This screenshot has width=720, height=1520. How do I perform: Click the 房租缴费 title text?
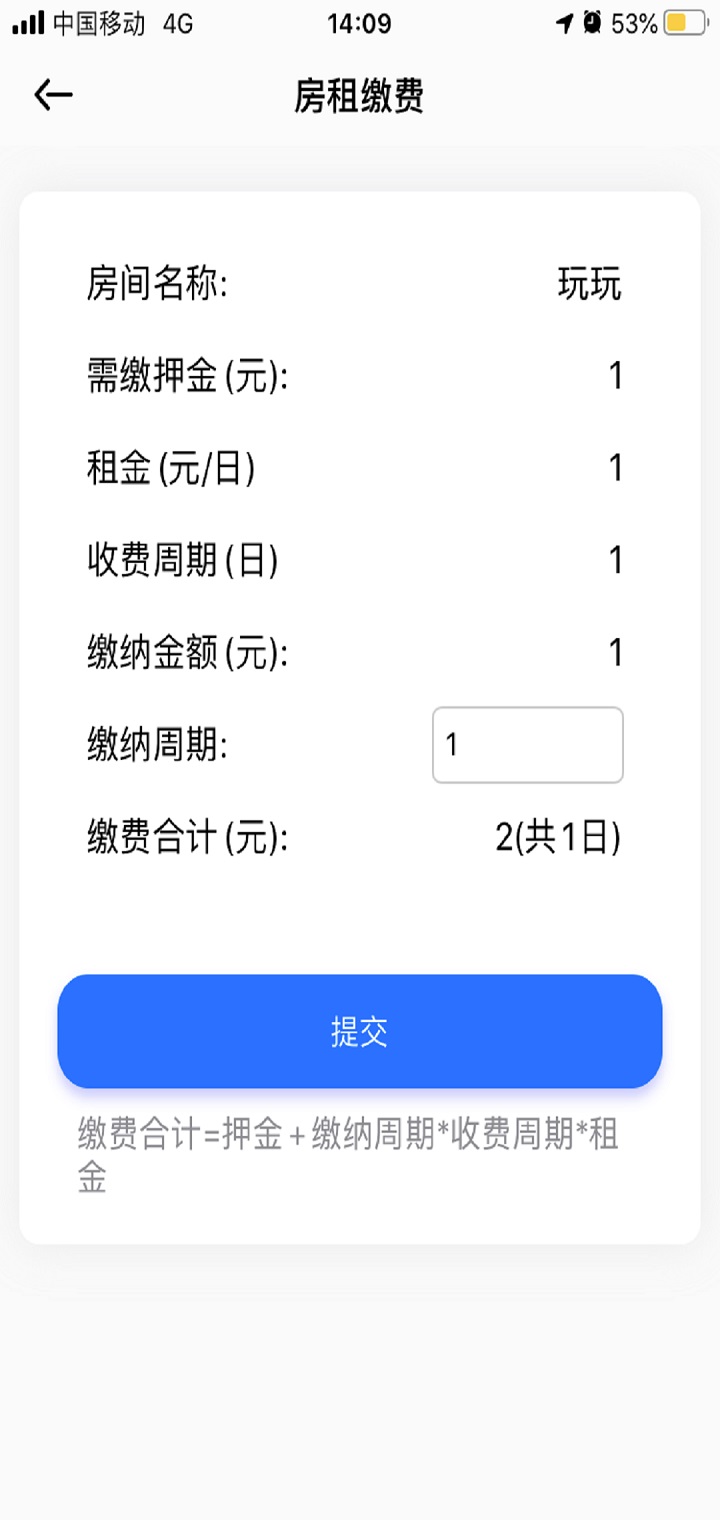click(x=360, y=95)
